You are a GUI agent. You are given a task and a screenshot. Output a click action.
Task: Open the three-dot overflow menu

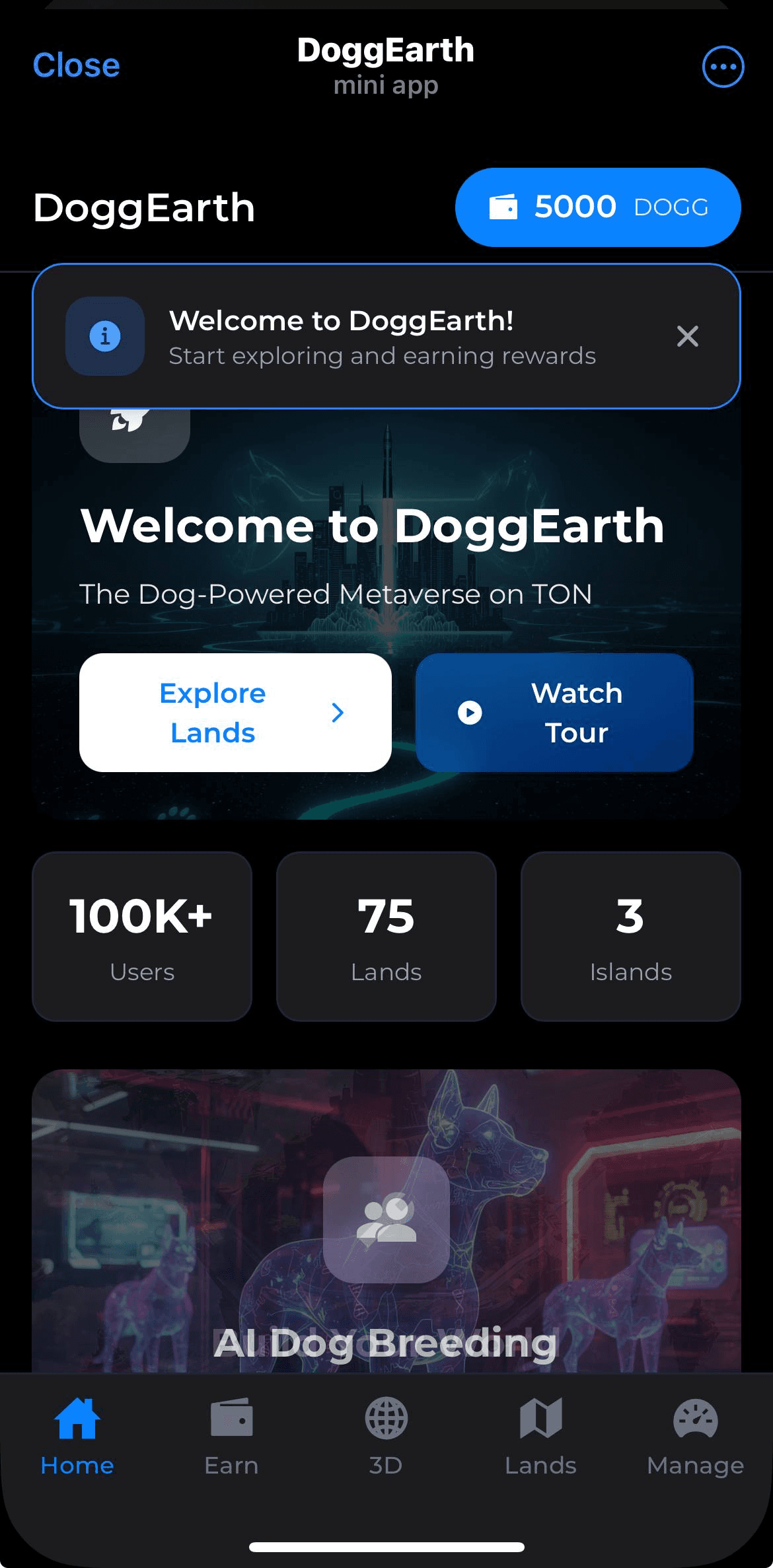[723, 66]
